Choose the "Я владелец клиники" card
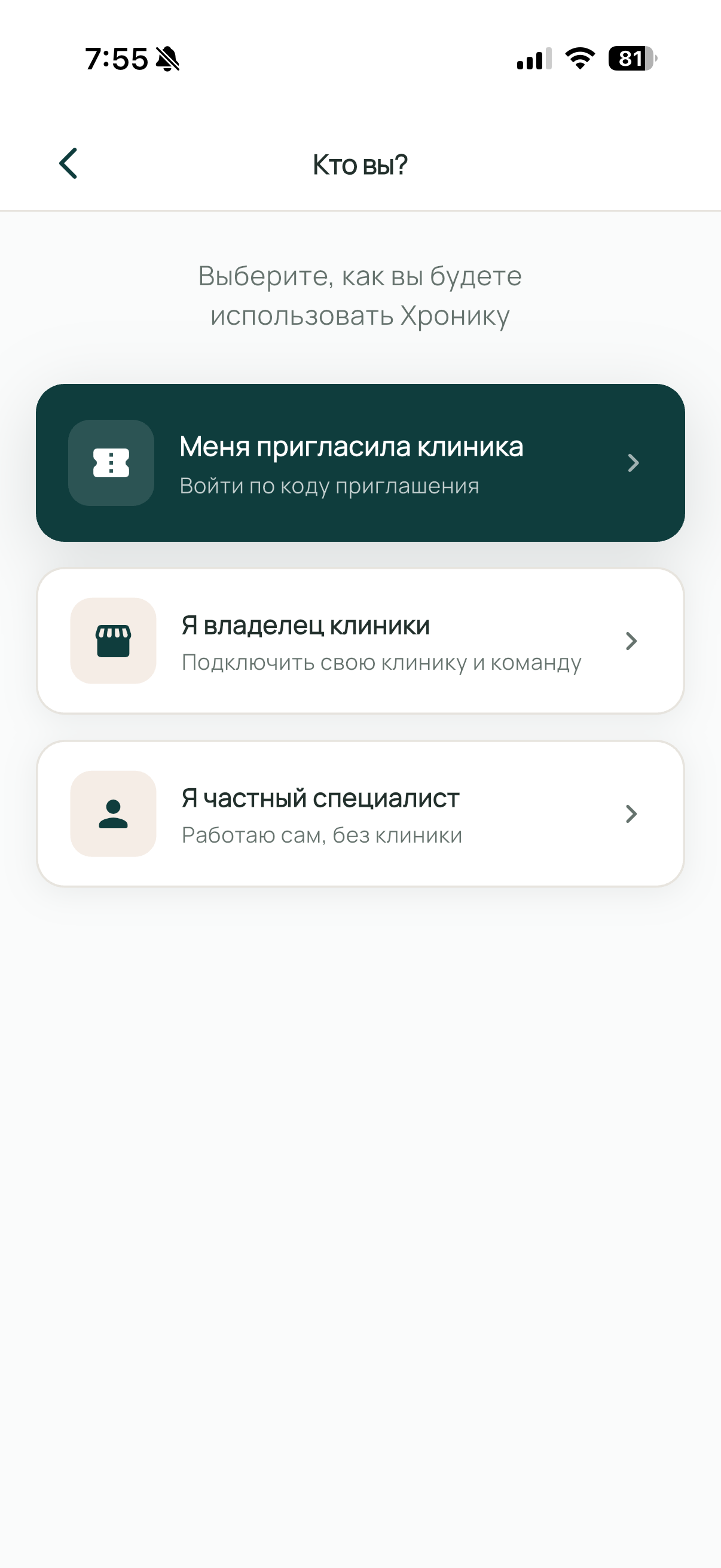The image size is (721, 1568). 360,641
